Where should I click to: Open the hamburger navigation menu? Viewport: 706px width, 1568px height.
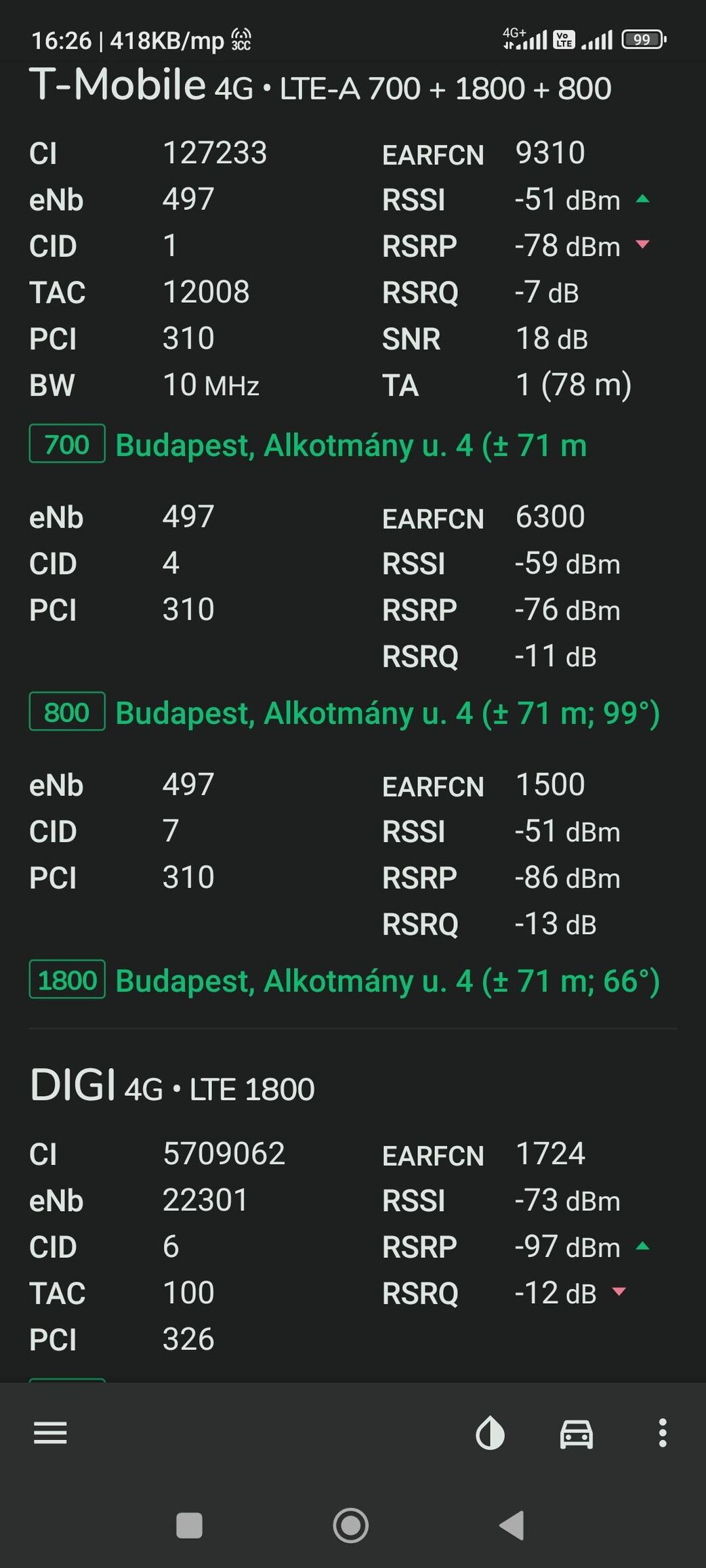50,1433
